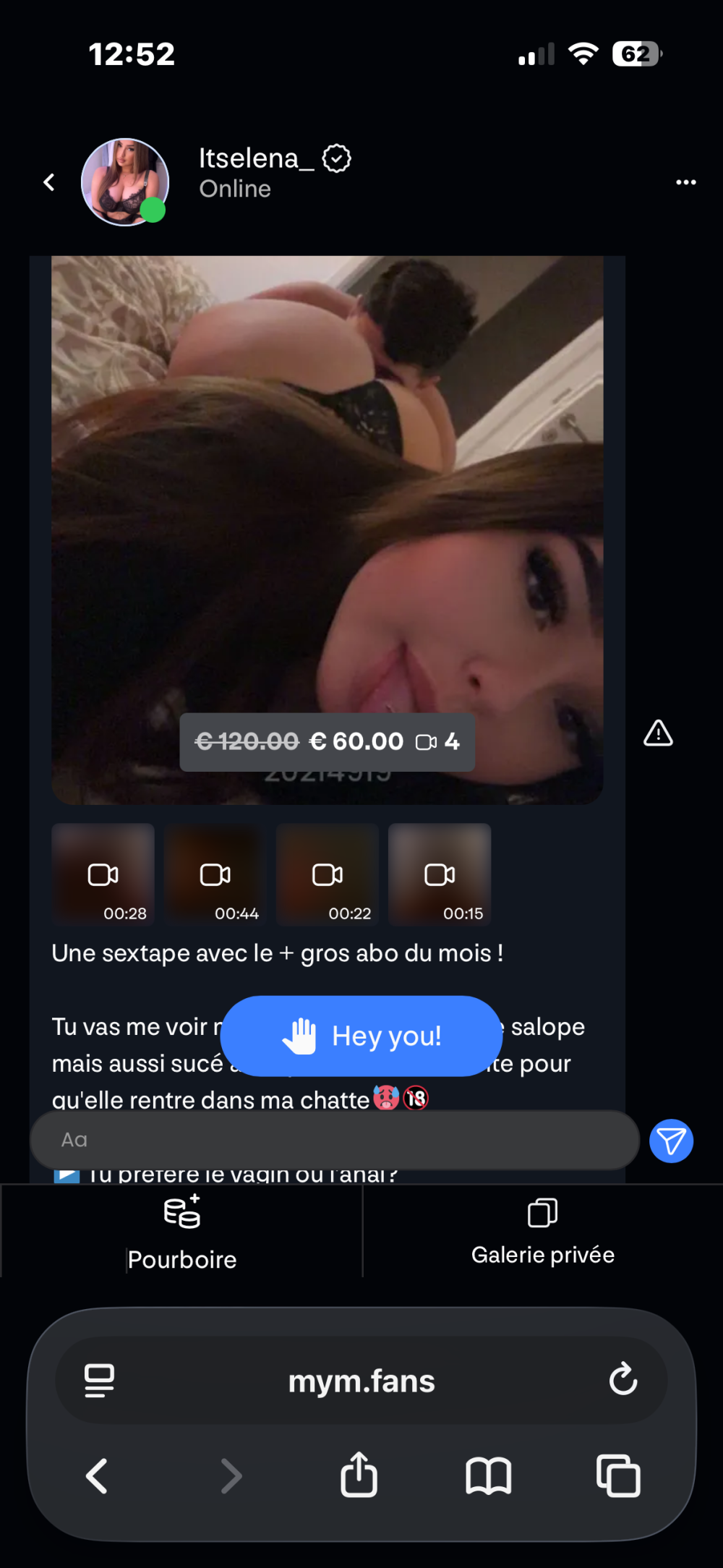Tap the Hey you! button
723x1568 pixels.
pos(361,1036)
